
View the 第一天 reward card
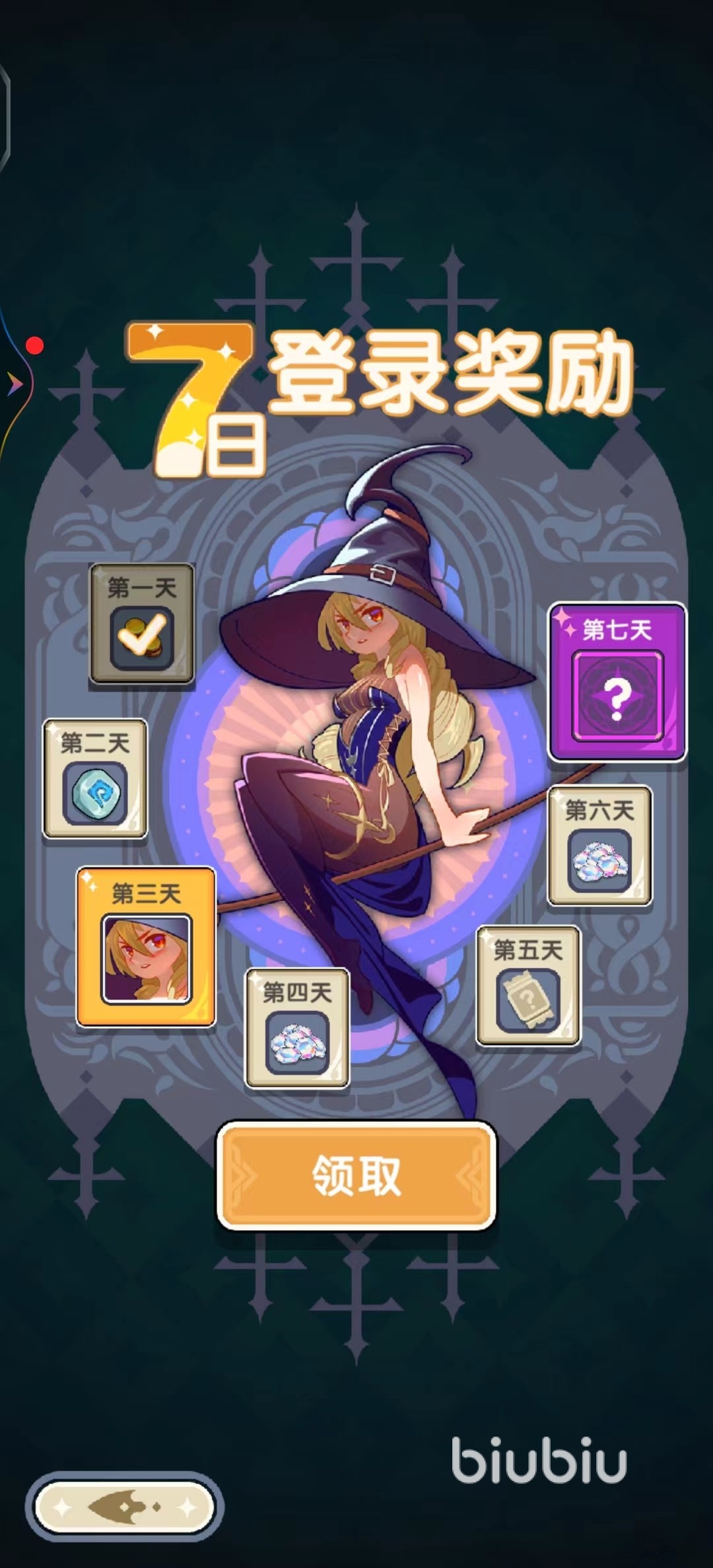pos(142,624)
